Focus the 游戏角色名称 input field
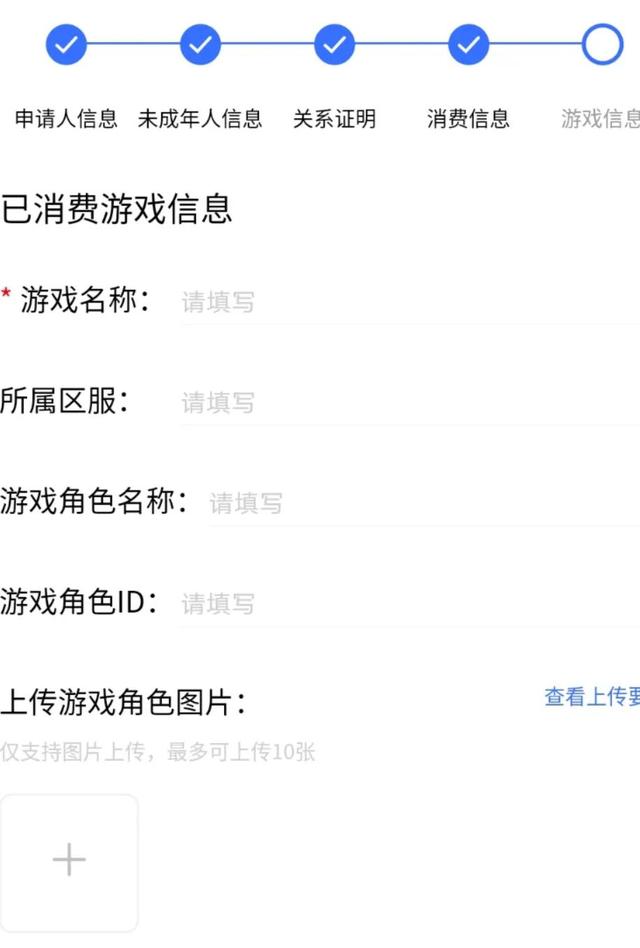This screenshot has height=948, width=640. coord(422,503)
